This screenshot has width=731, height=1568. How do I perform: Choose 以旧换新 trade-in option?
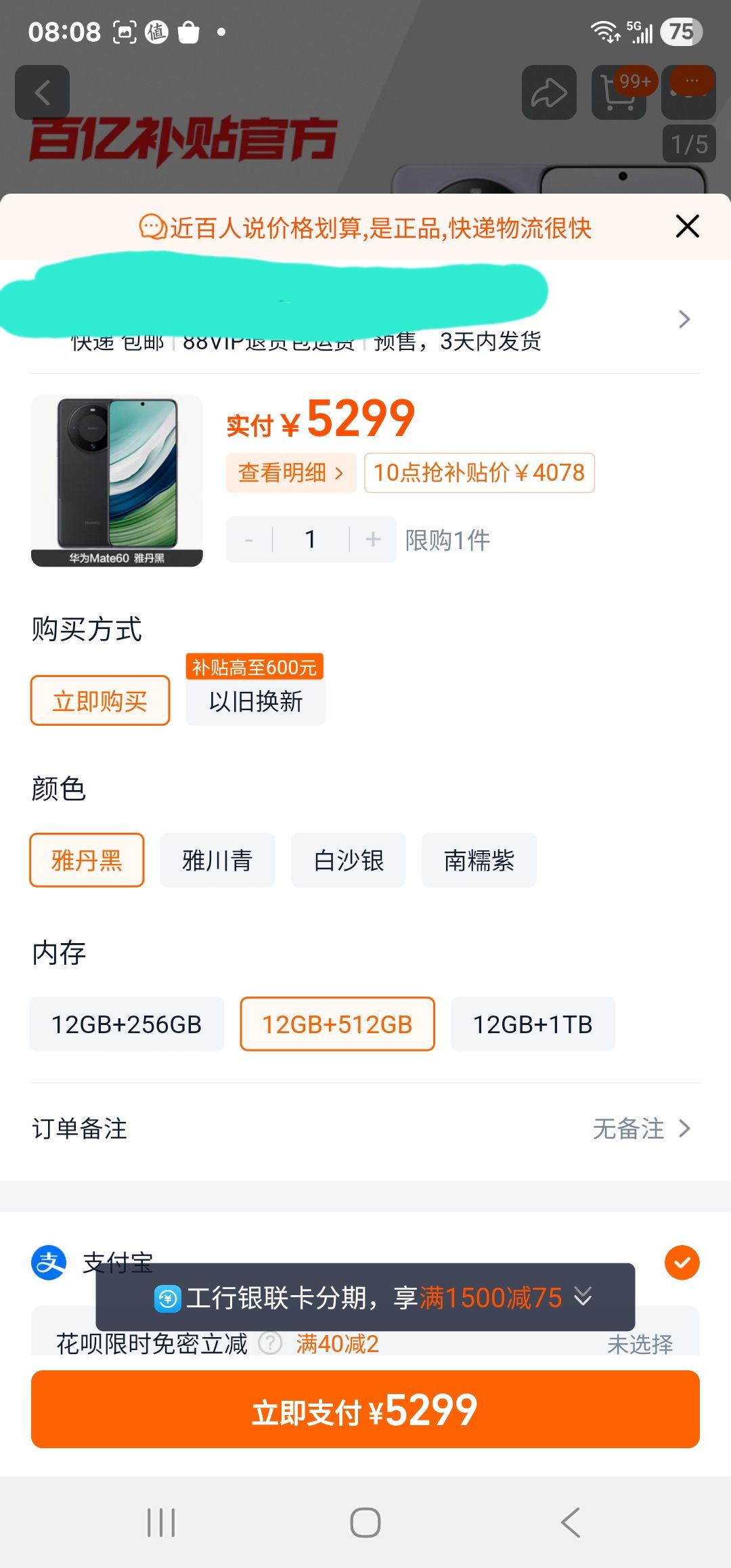pyautogui.click(x=255, y=701)
